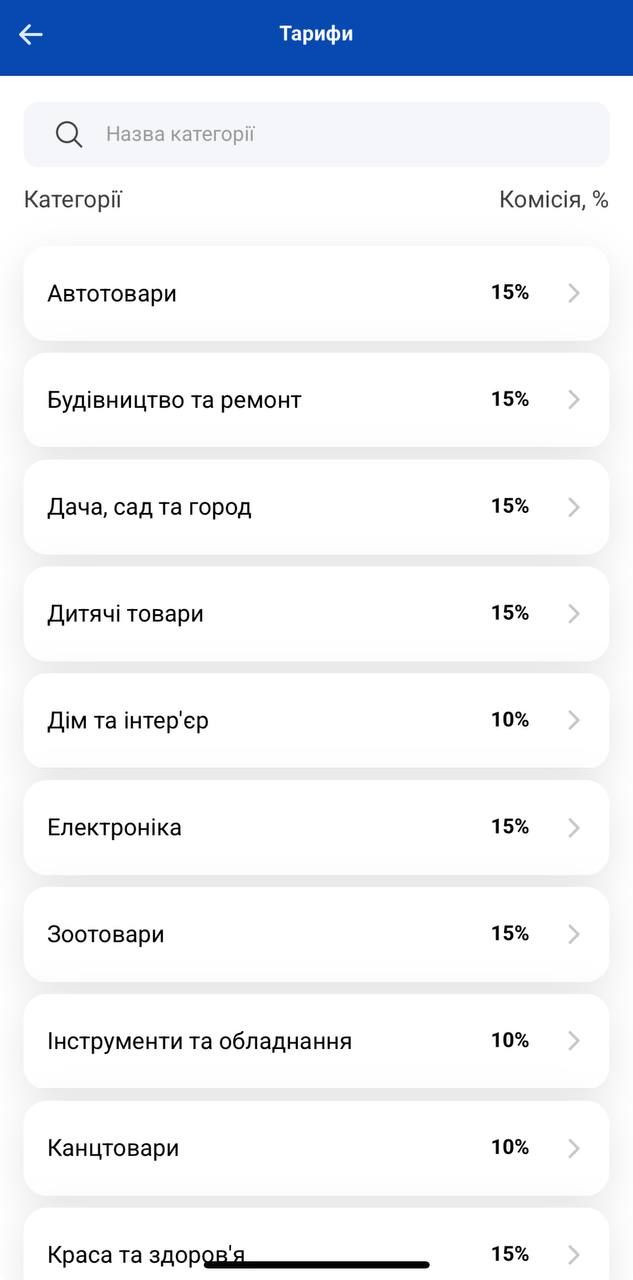Open Інструменти та обладнання tariffs
The width and height of the screenshot is (633, 1280).
pyautogui.click(x=316, y=1041)
